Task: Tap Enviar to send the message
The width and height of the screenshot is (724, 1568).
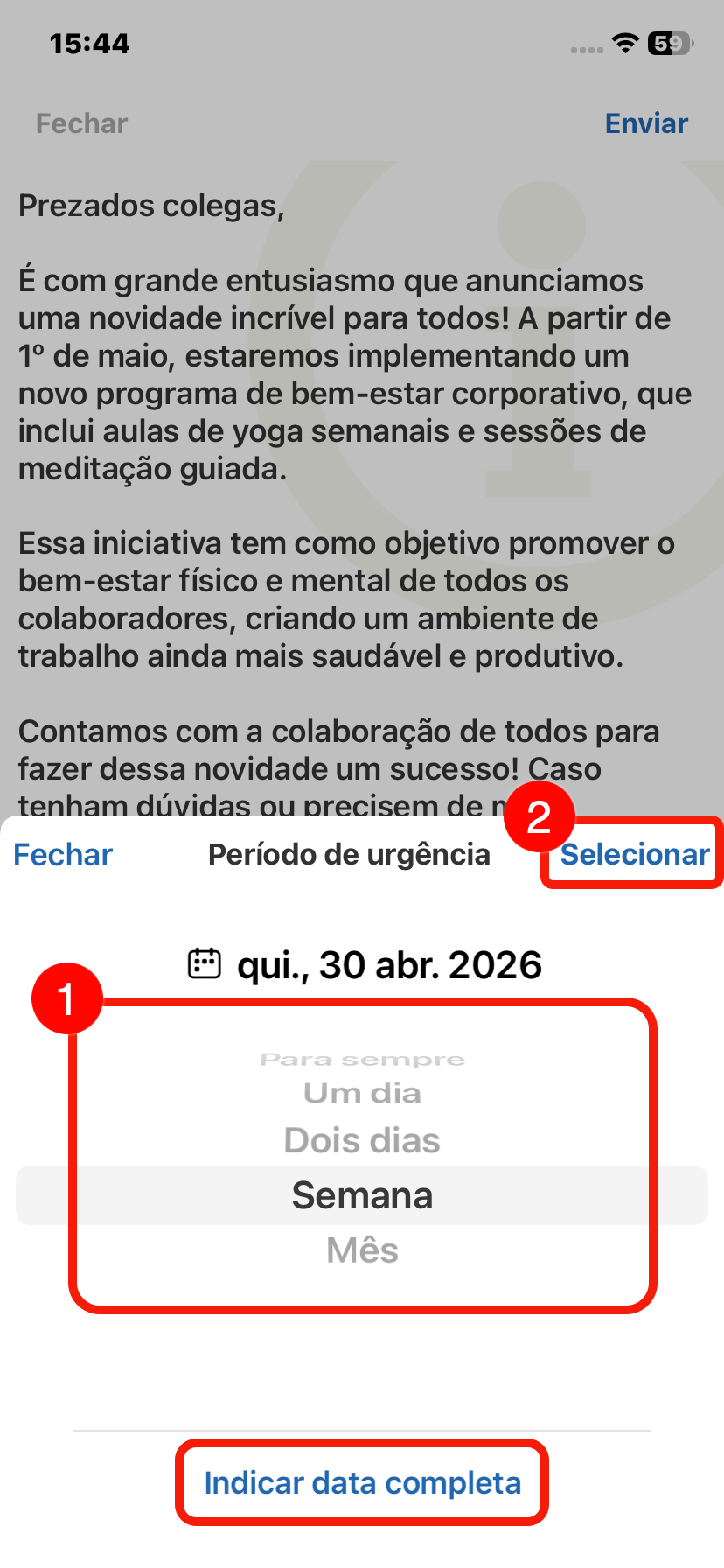Action: click(646, 123)
